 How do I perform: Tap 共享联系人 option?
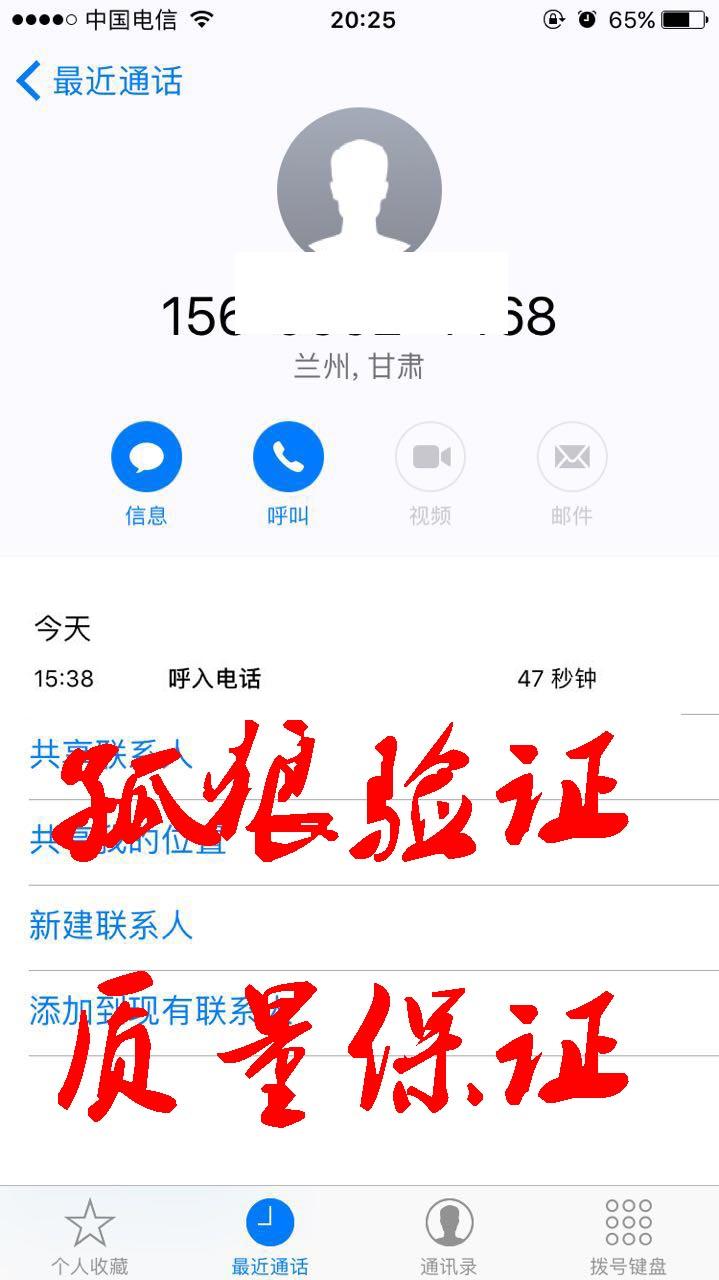[110, 754]
